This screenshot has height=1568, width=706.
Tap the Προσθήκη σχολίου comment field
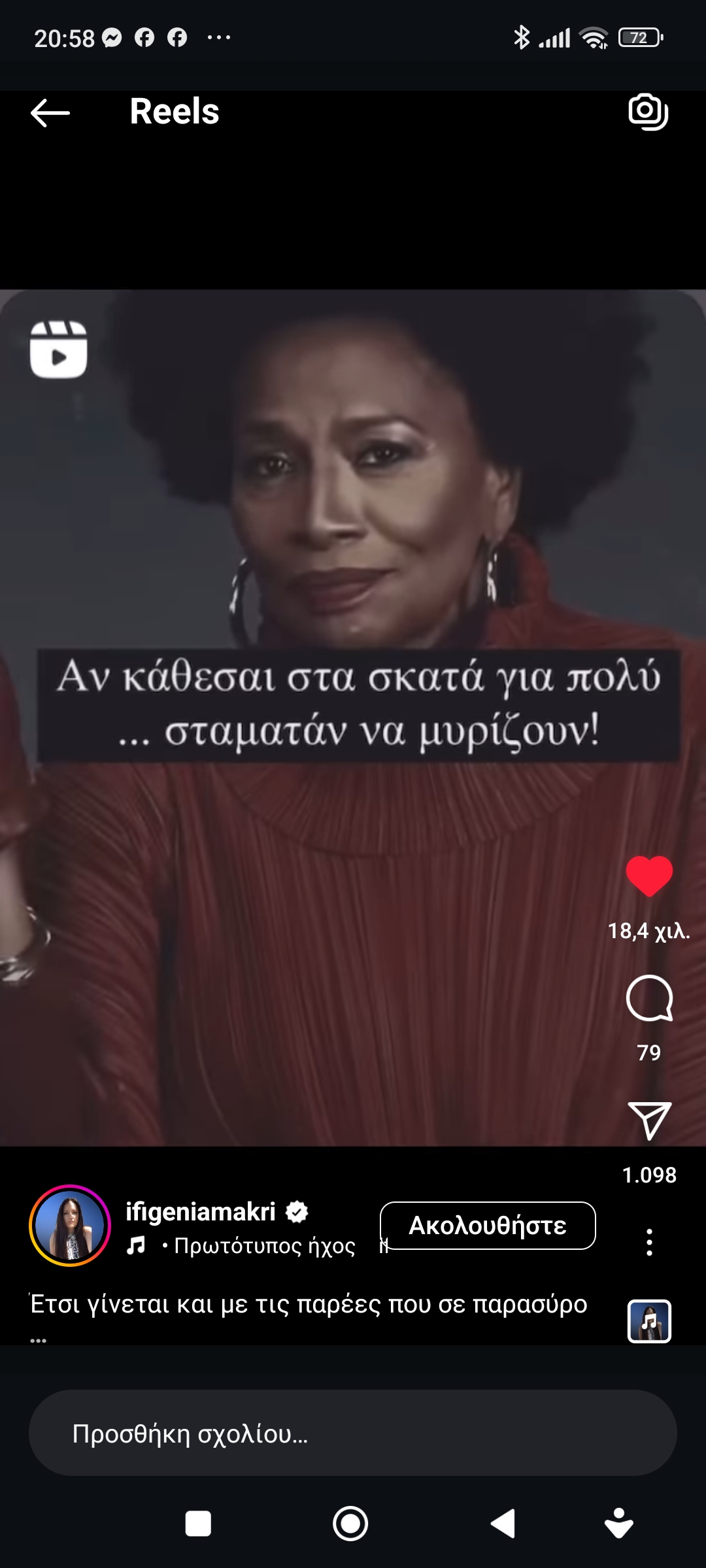pos(353,1433)
